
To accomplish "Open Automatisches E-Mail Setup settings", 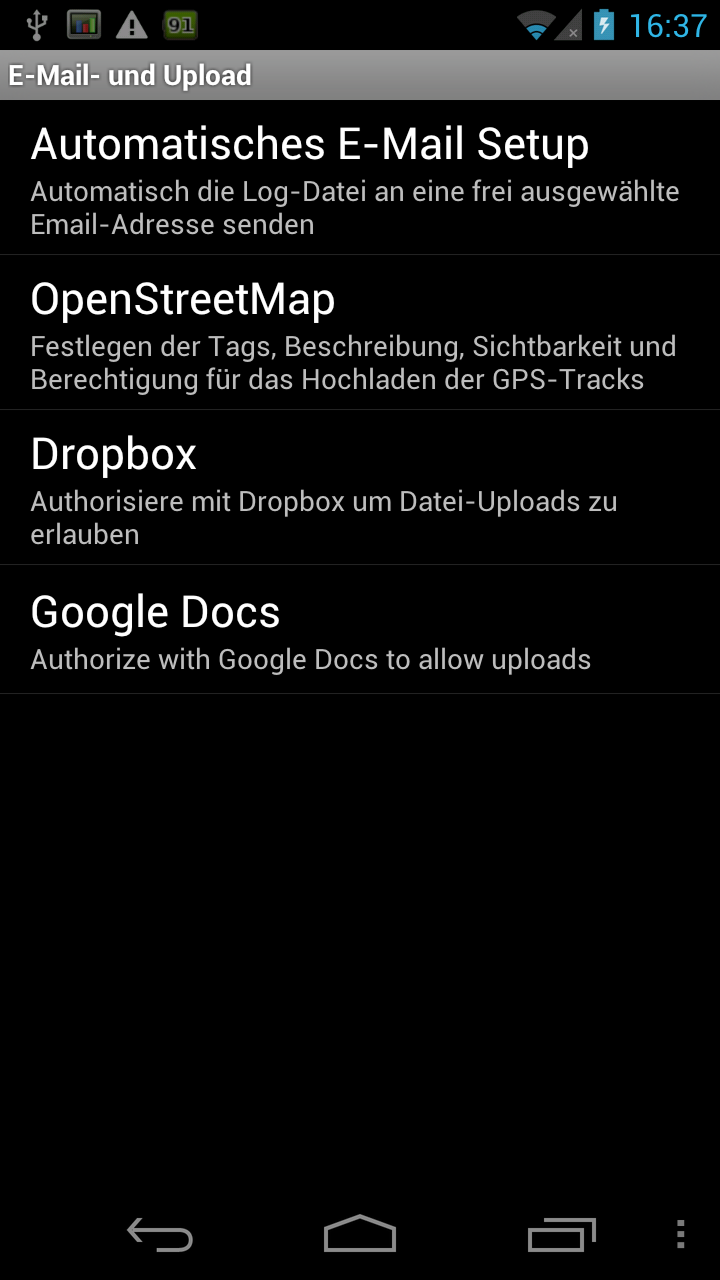I will click(x=360, y=178).
